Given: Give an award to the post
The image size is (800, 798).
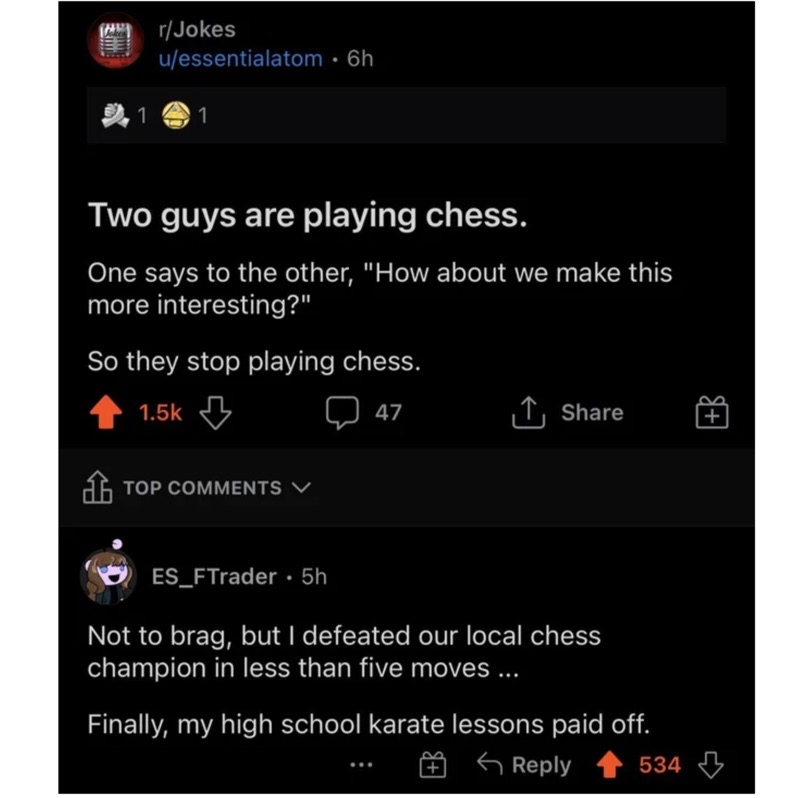Looking at the screenshot, I should (714, 413).
